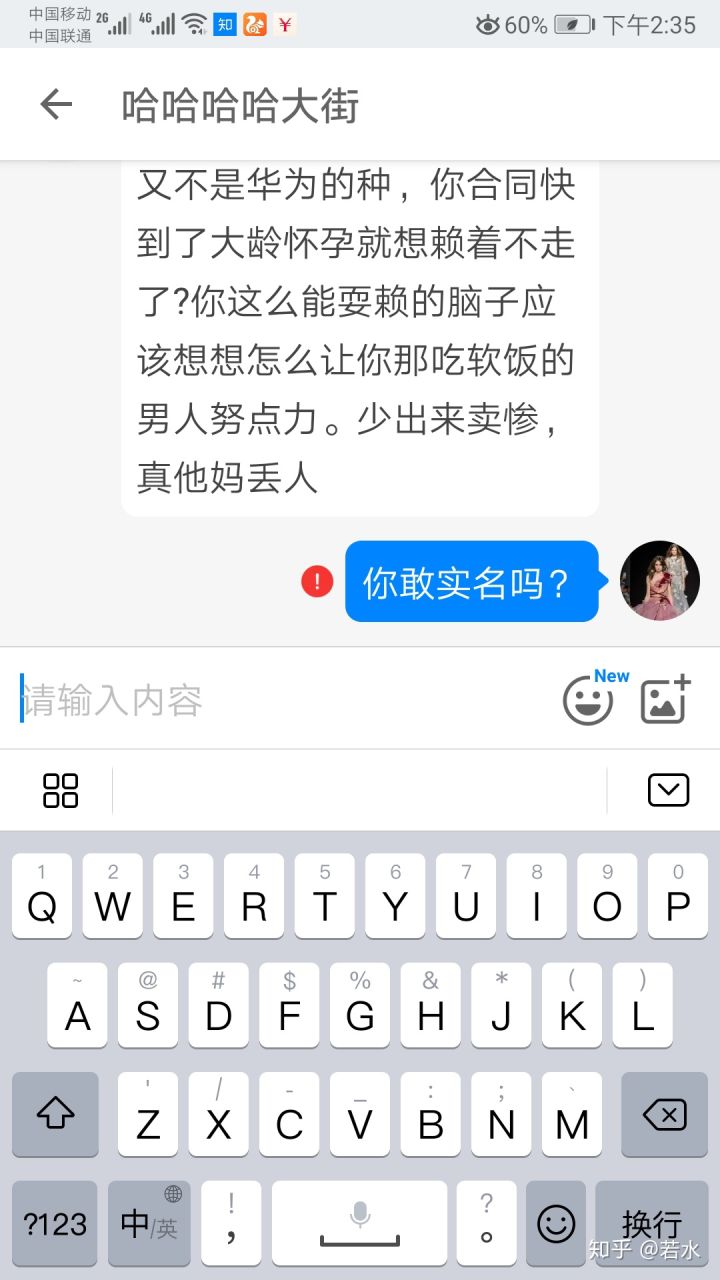The height and width of the screenshot is (1280, 720).
Task: Toggle 中/英 input language key
Action: pos(148,1222)
